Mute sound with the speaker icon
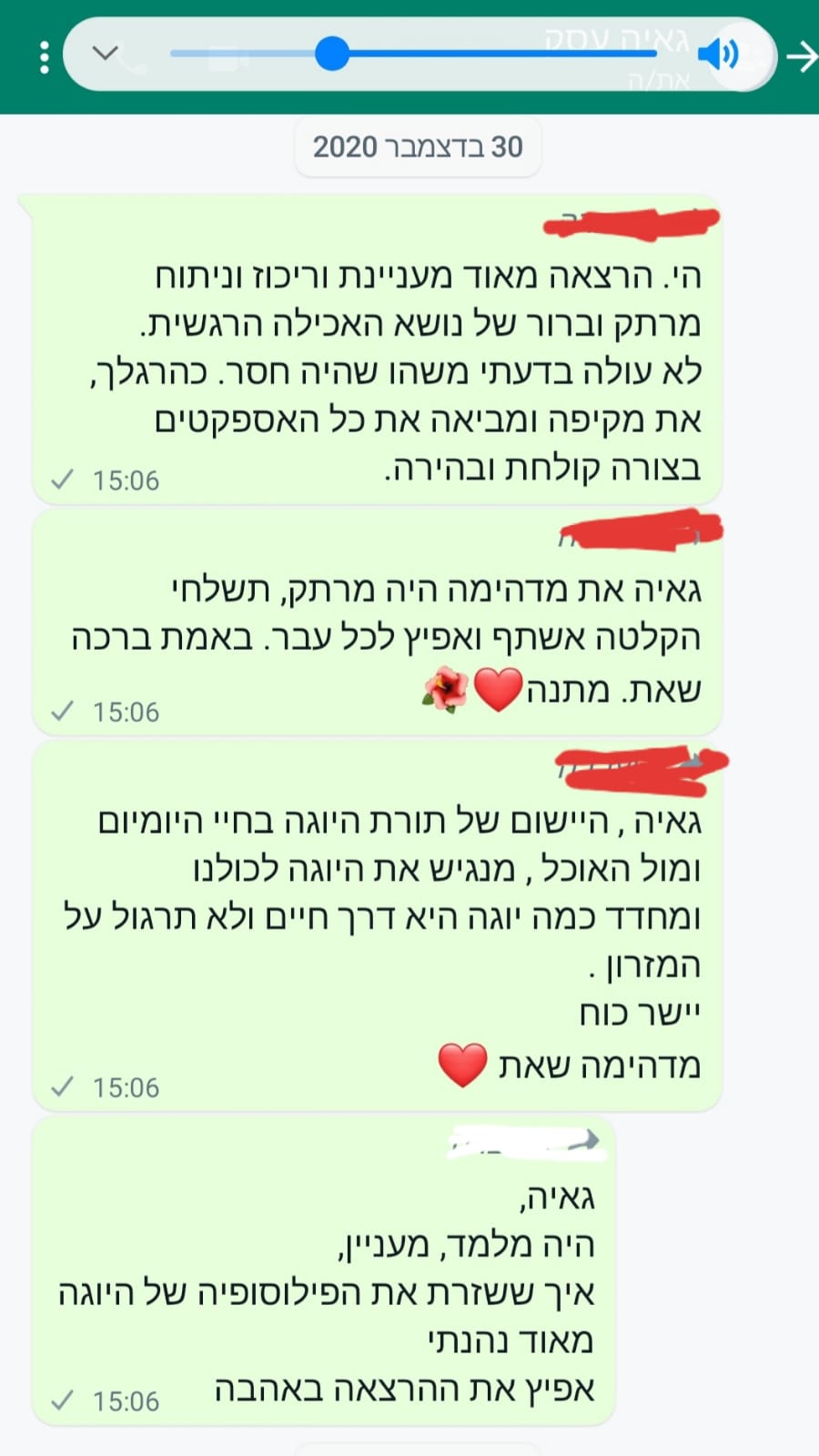 (x=718, y=55)
